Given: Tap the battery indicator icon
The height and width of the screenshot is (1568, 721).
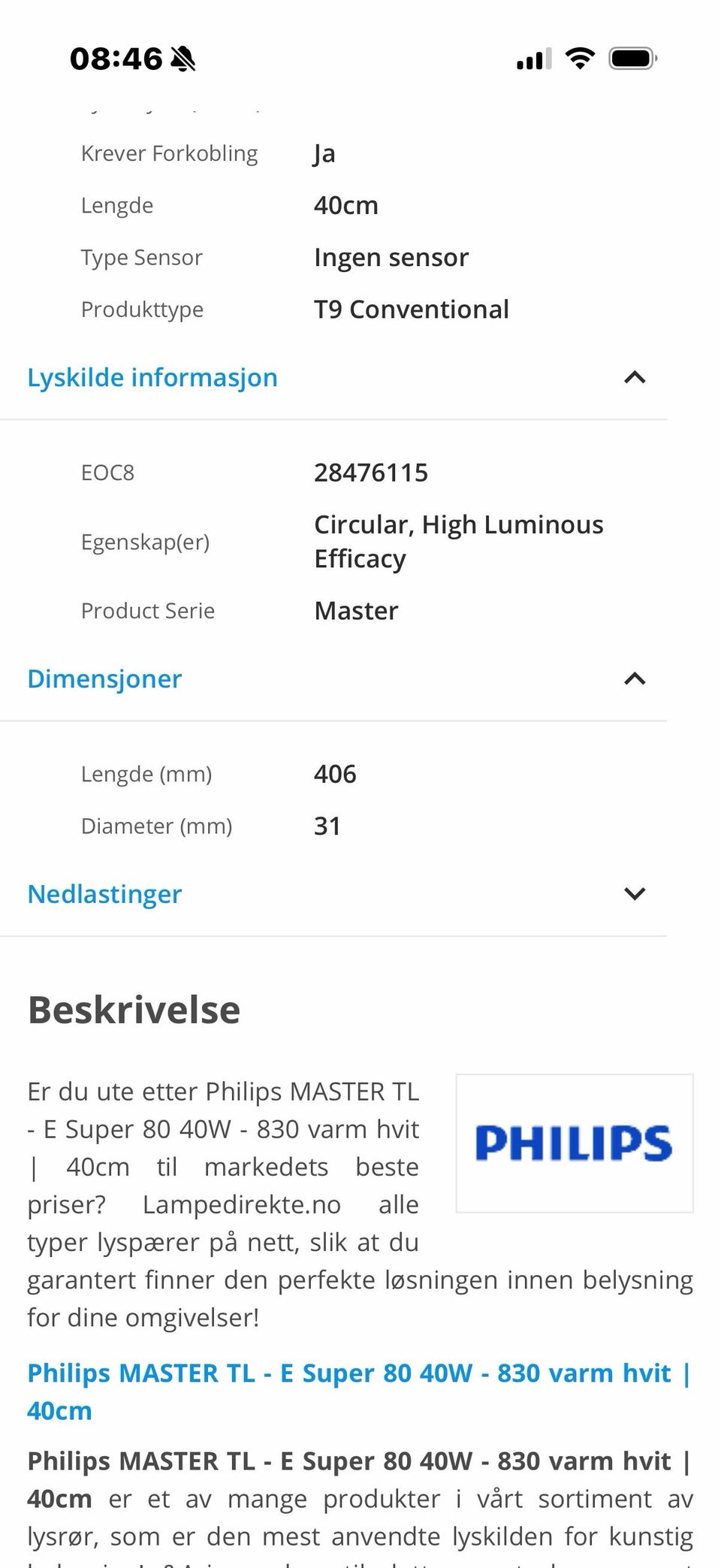Looking at the screenshot, I should pyautogui.click(x=631, y=56).
